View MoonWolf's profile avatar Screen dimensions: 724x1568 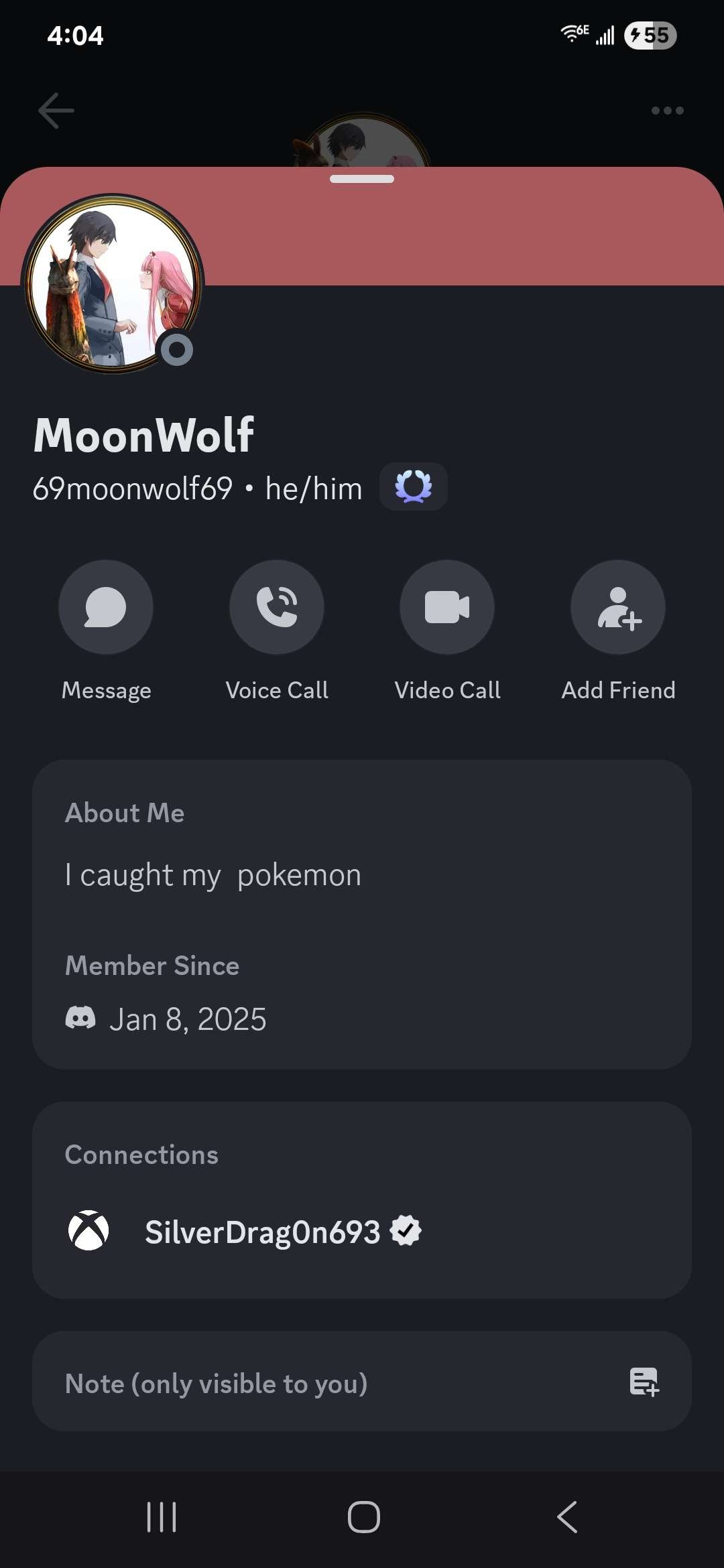point(113,283)
